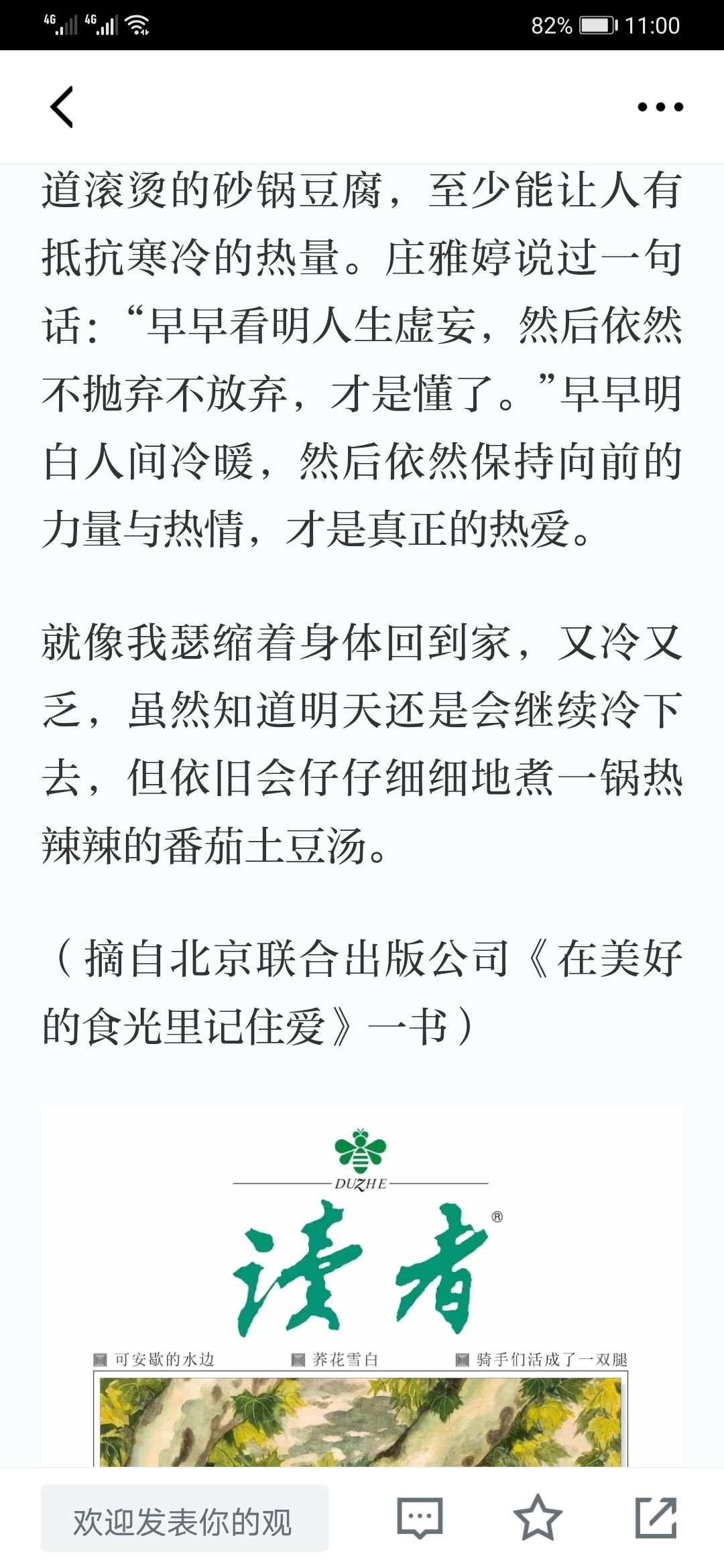Share this article via the share icon
The width and height of the screenshot is (724, 1568).
[x=656, y=1518]
